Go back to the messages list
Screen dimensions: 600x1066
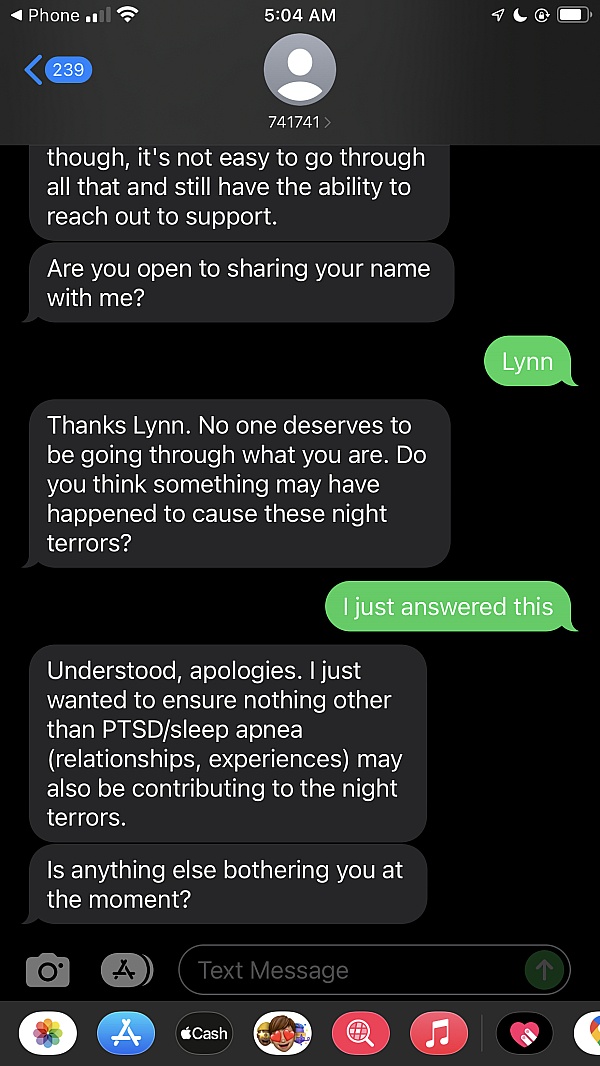click(58, 69)
